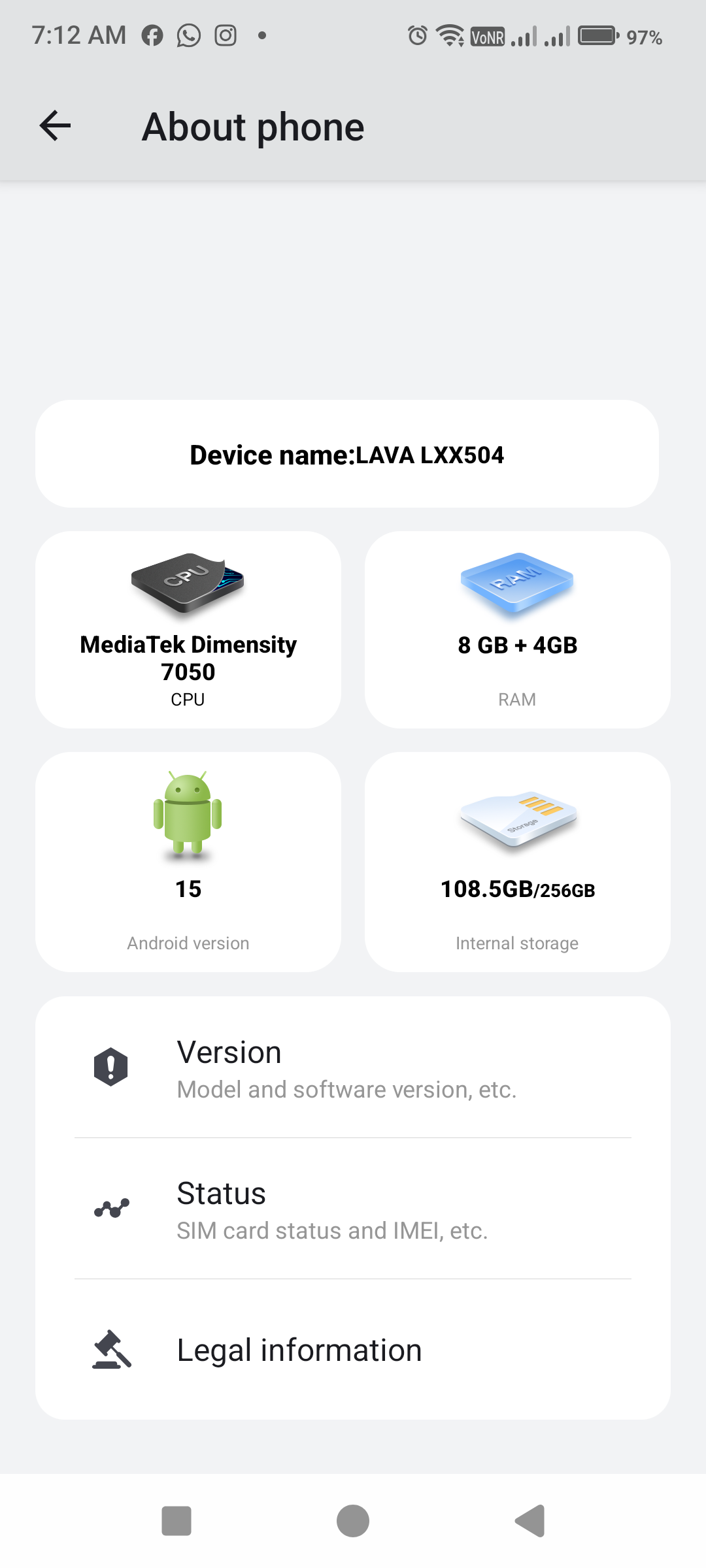706x1568 pixels.
Task: Open the Internal storage card
Action: click(518, 862)
